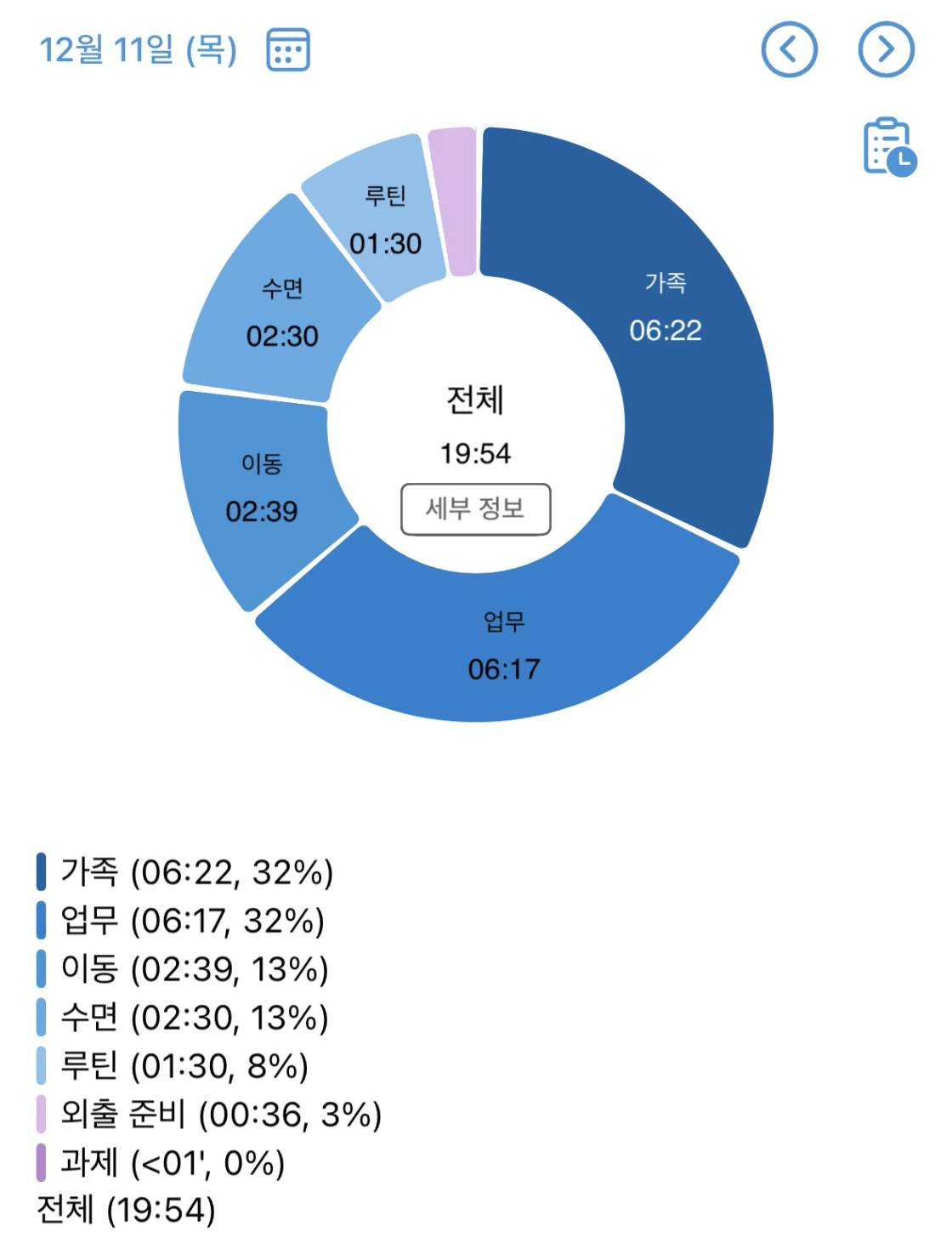The width and height of the screenshot is (952, 1260).
Task: Go to the previous day
Action: (789, 49)
